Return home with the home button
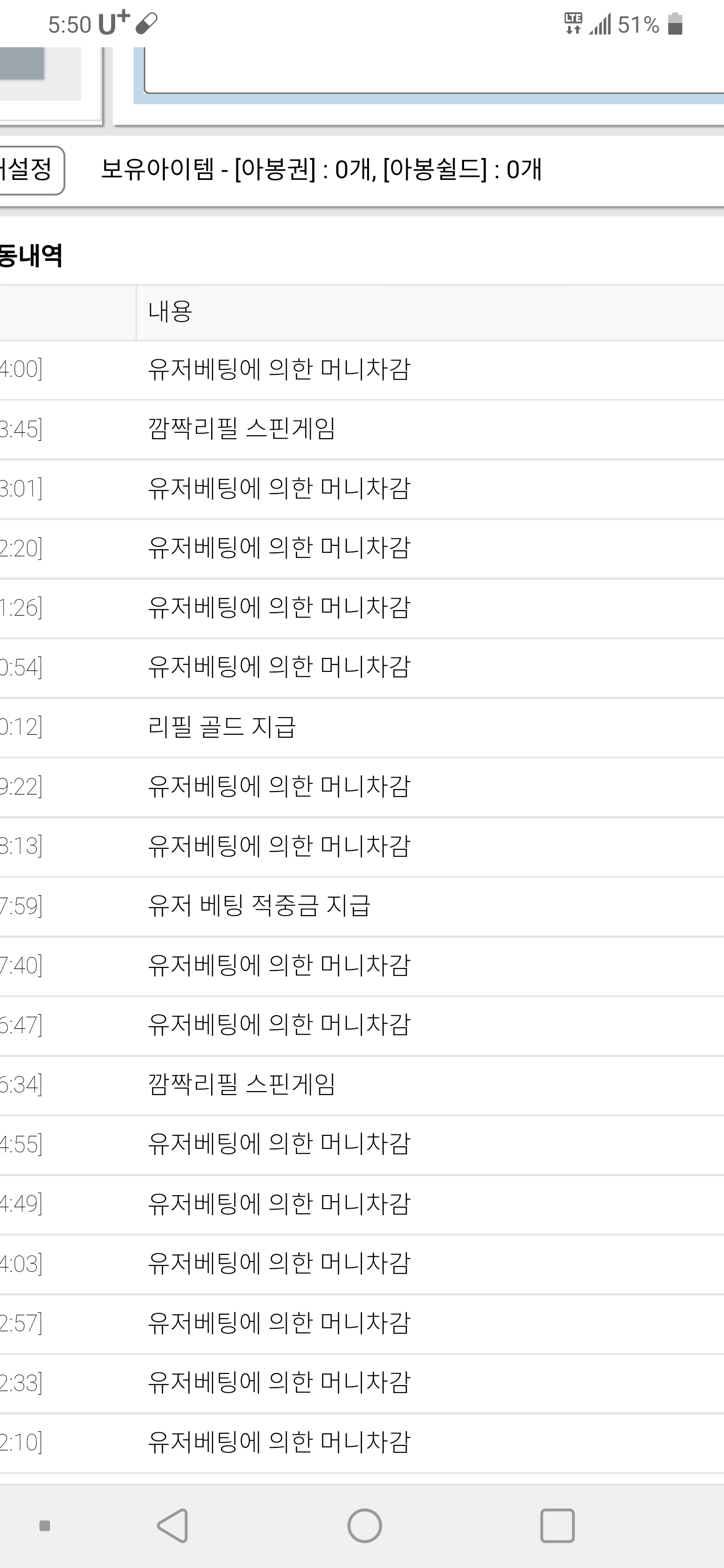 365,1525
